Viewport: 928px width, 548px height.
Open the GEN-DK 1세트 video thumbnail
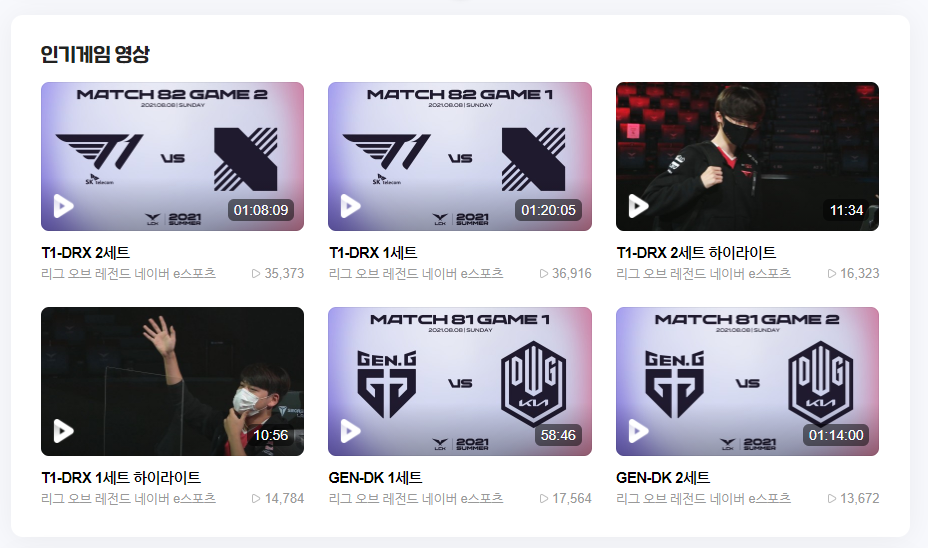click(459, 381)
